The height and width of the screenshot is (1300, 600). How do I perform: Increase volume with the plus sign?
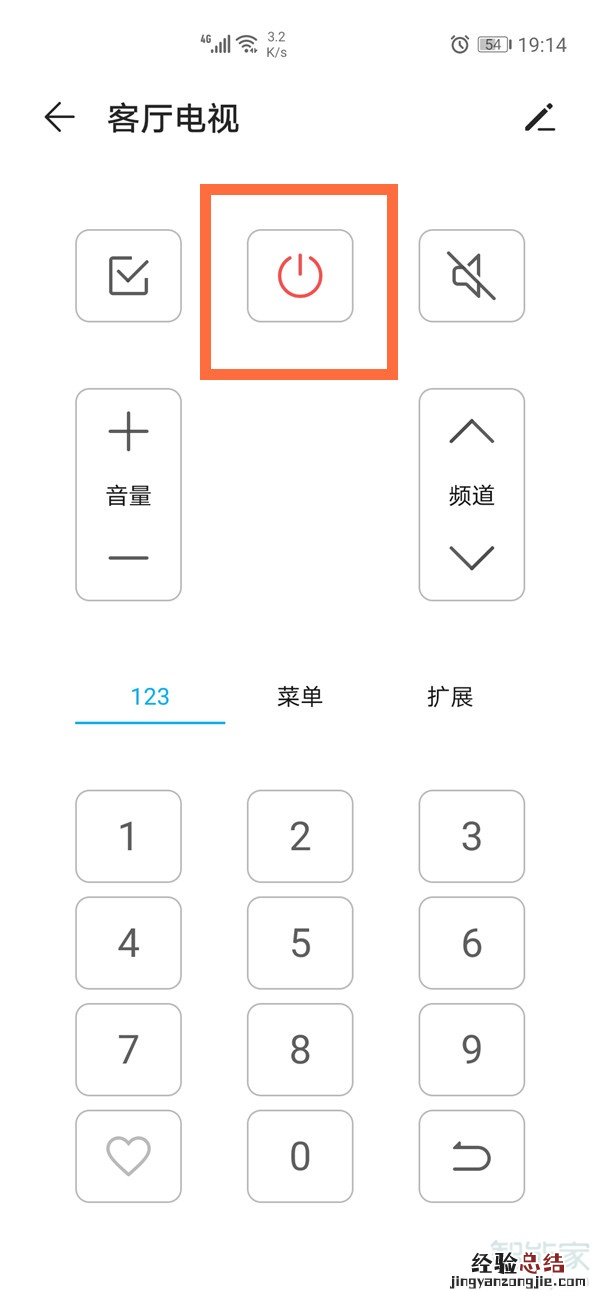[129, 433]
